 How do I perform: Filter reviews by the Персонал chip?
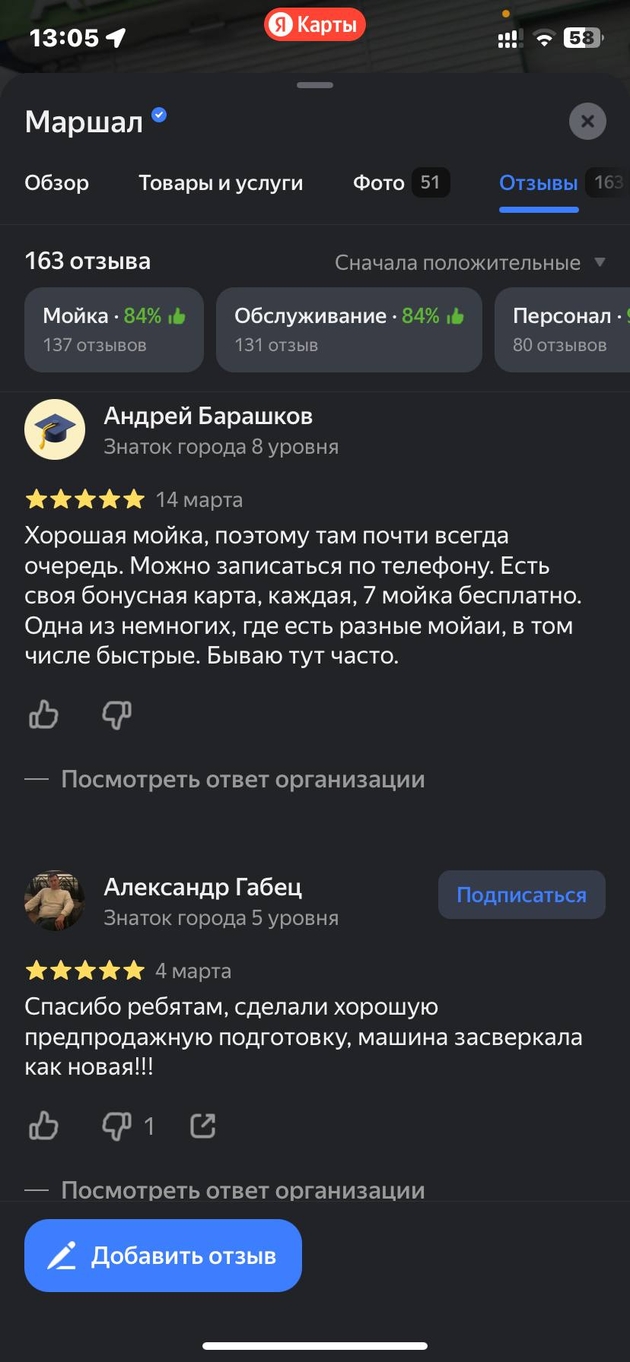coord(562,329)
